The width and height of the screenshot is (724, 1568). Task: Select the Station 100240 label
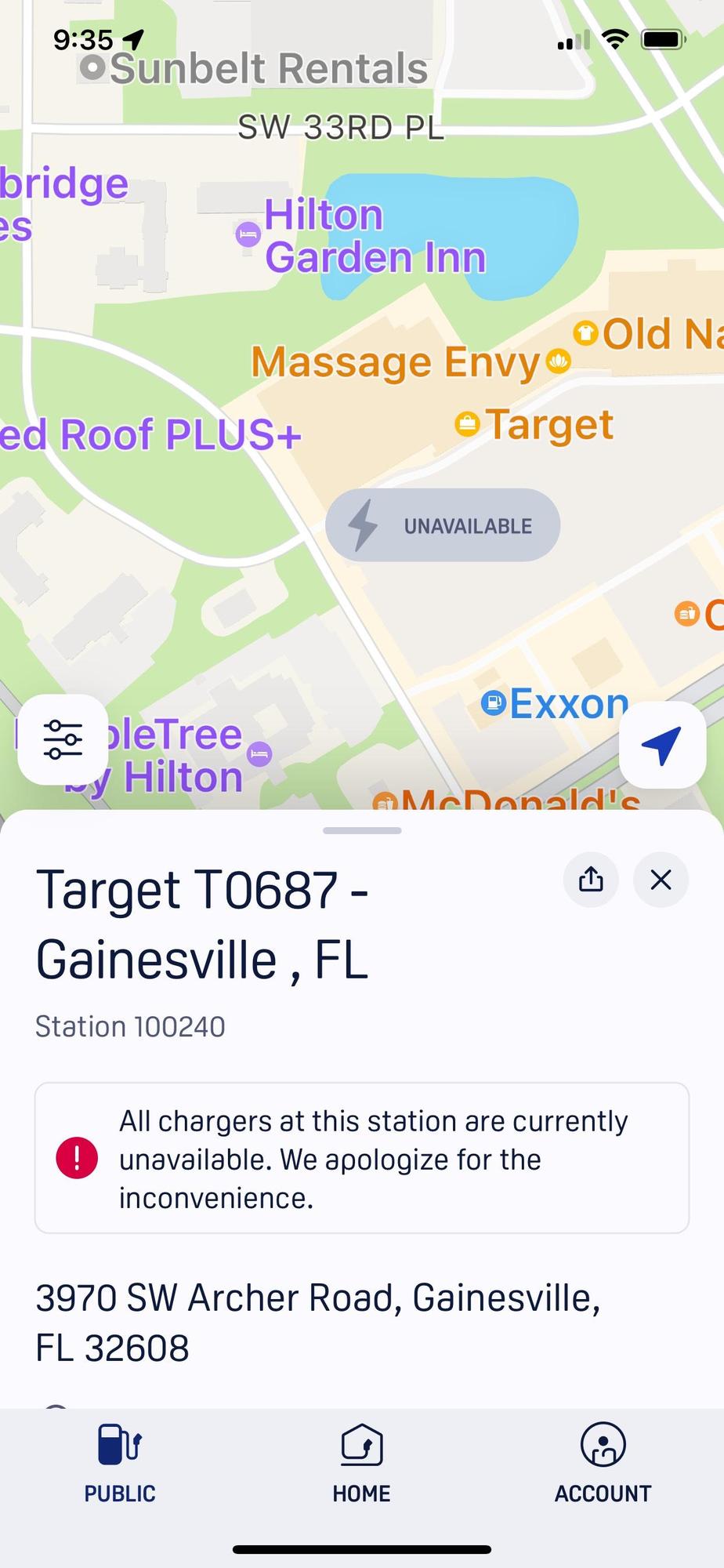point(129,1025)
